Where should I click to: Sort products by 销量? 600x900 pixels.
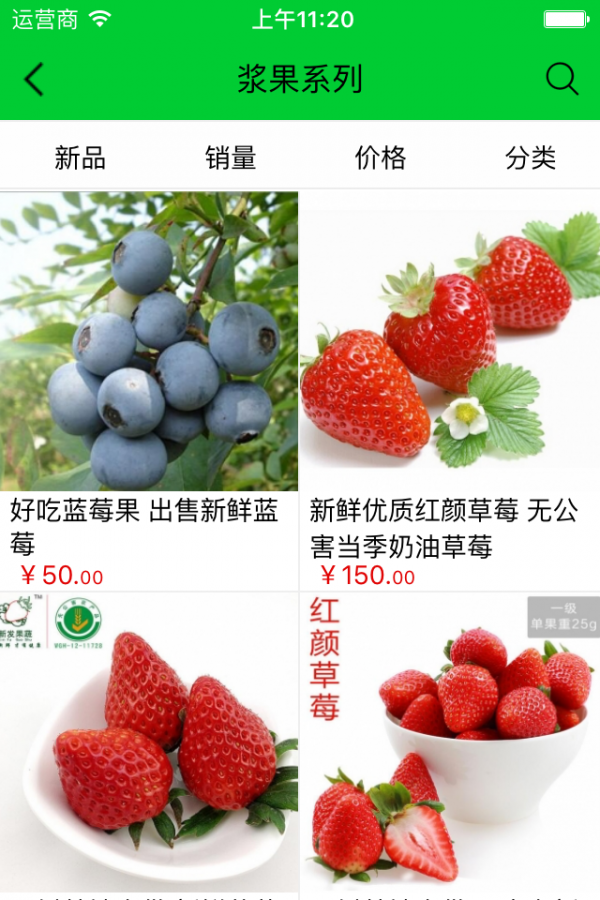(x=231, y=157)
